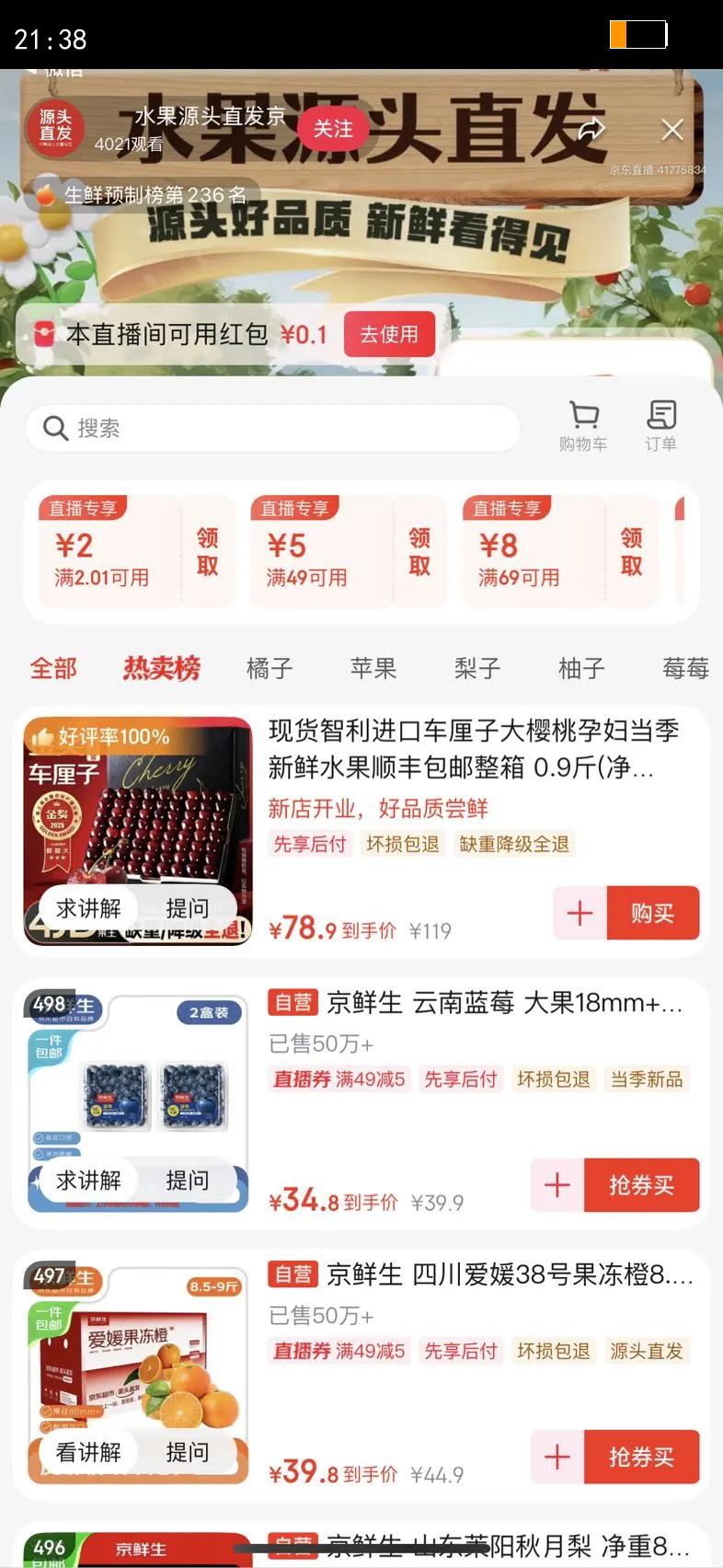This screenshot has width=723, height=1568.
Task: Select the 橘子 category tab
Action: pyautogui.click(x=270, y=668)
